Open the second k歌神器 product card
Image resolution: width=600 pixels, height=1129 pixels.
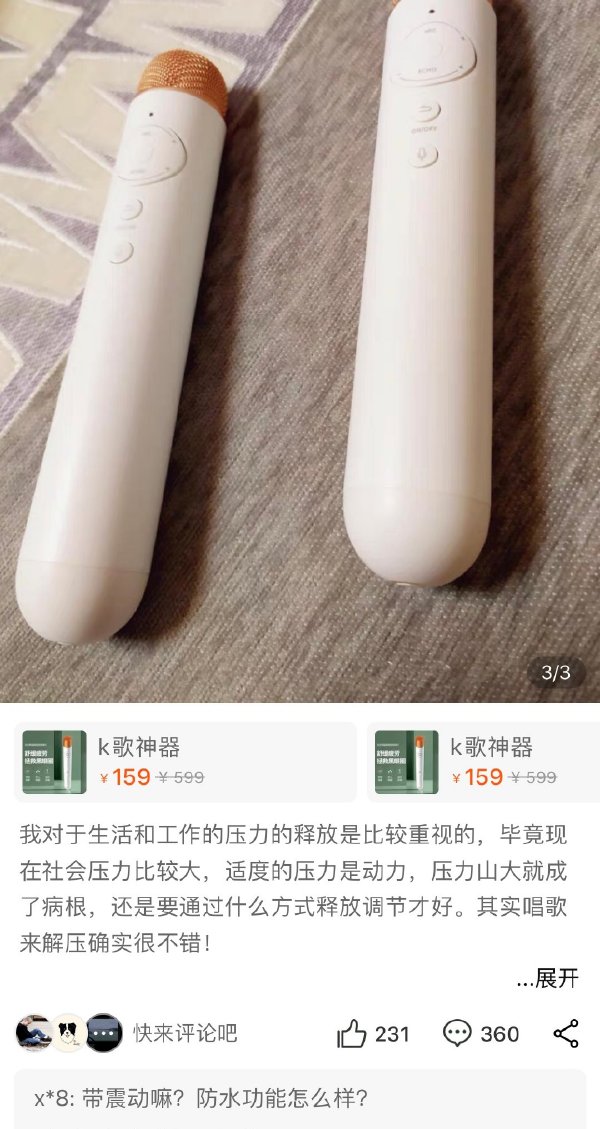(x=484, y=762)
